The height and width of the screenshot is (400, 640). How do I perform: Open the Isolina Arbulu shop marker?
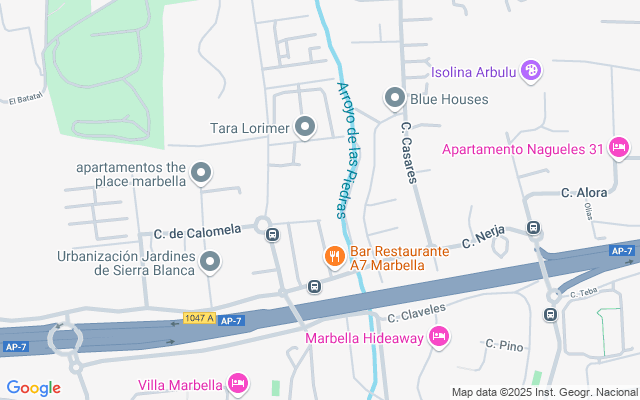(531, 70)
